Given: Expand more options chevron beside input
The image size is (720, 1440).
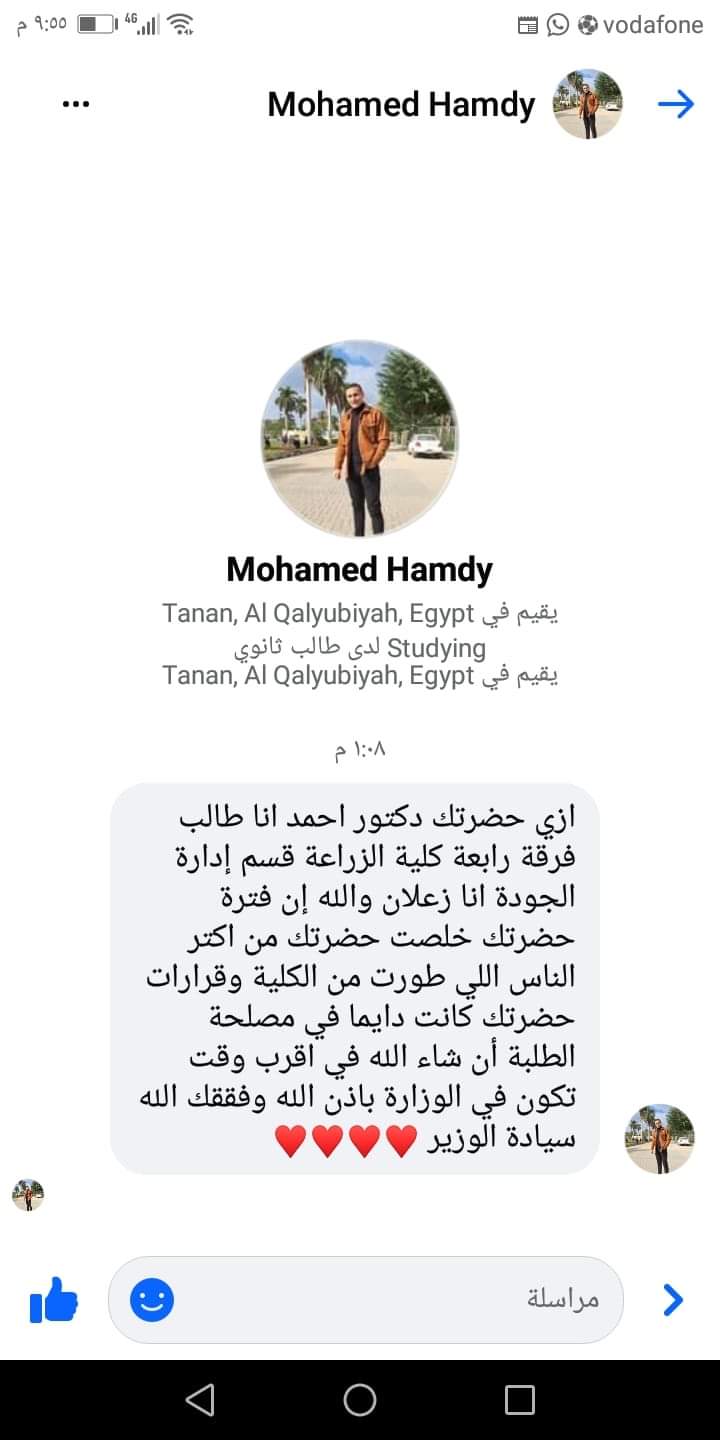Looking at the screenshot, I should (x=673, y=1300).
